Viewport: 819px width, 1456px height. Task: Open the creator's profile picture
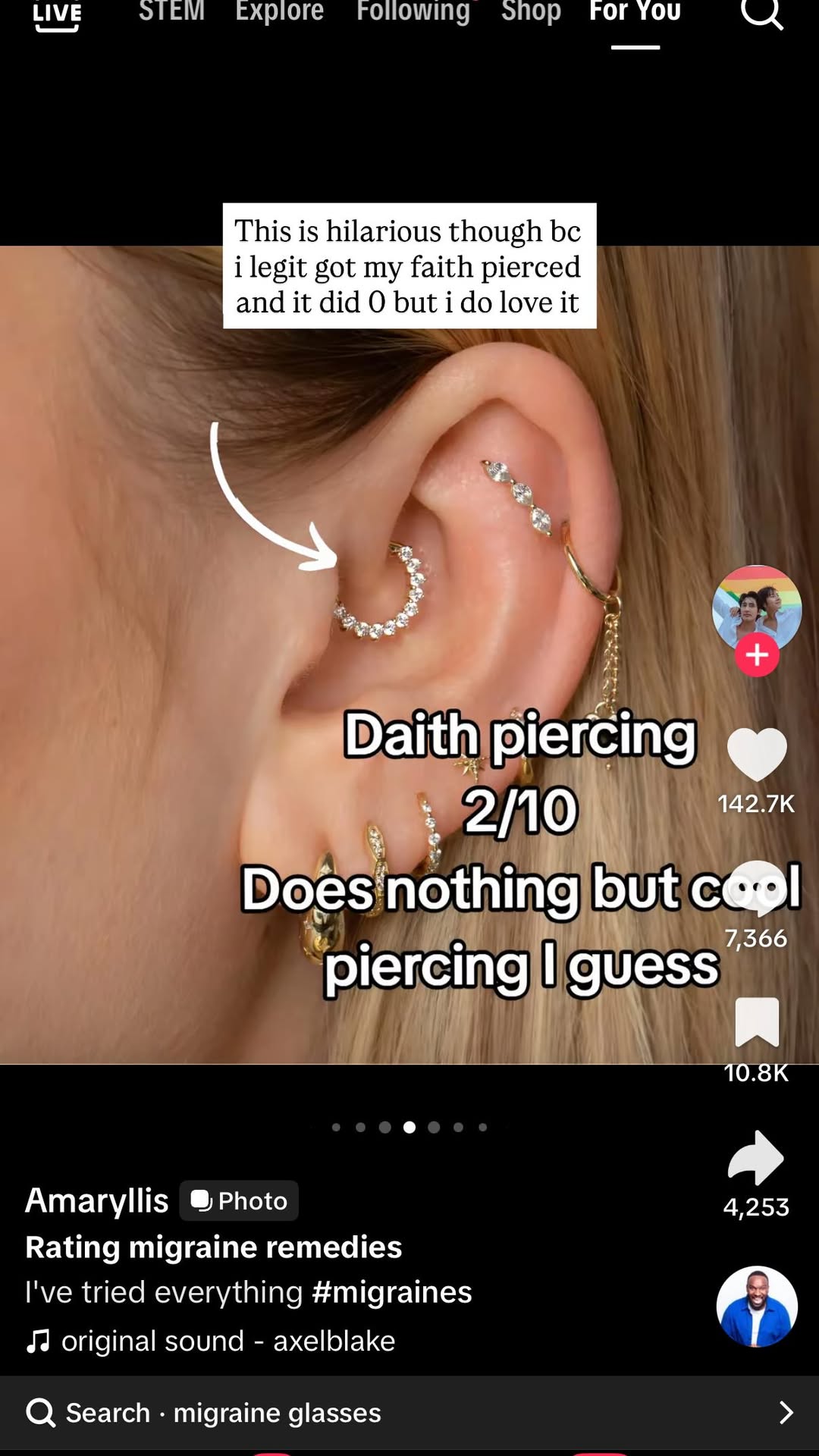click(757, 610)
